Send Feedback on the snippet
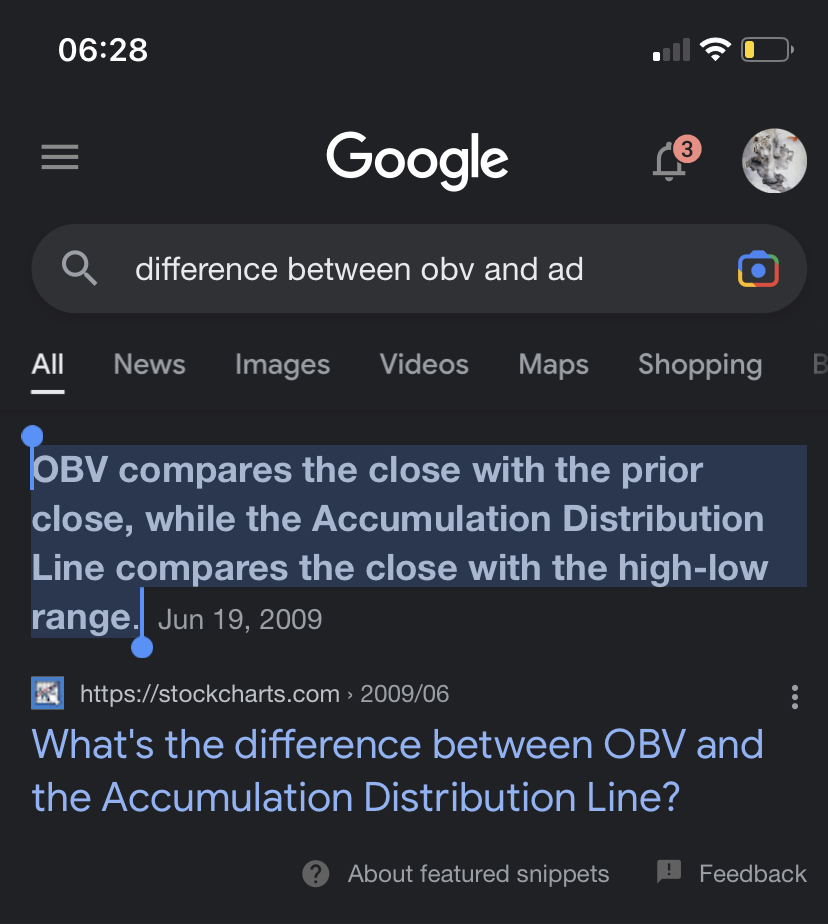The width and height of the screenshot is (828, 924). pyautogui.click(x=731, y=873)
